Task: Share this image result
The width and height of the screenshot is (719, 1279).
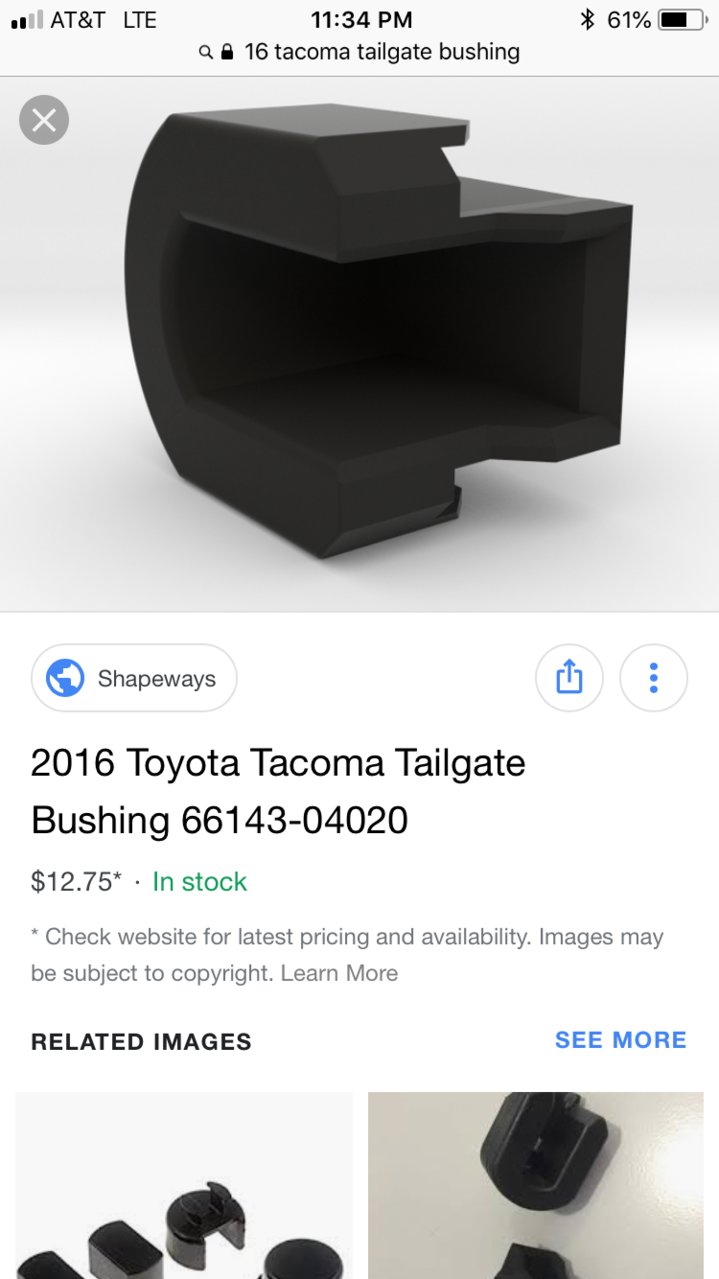Action: tap(569, 678)
